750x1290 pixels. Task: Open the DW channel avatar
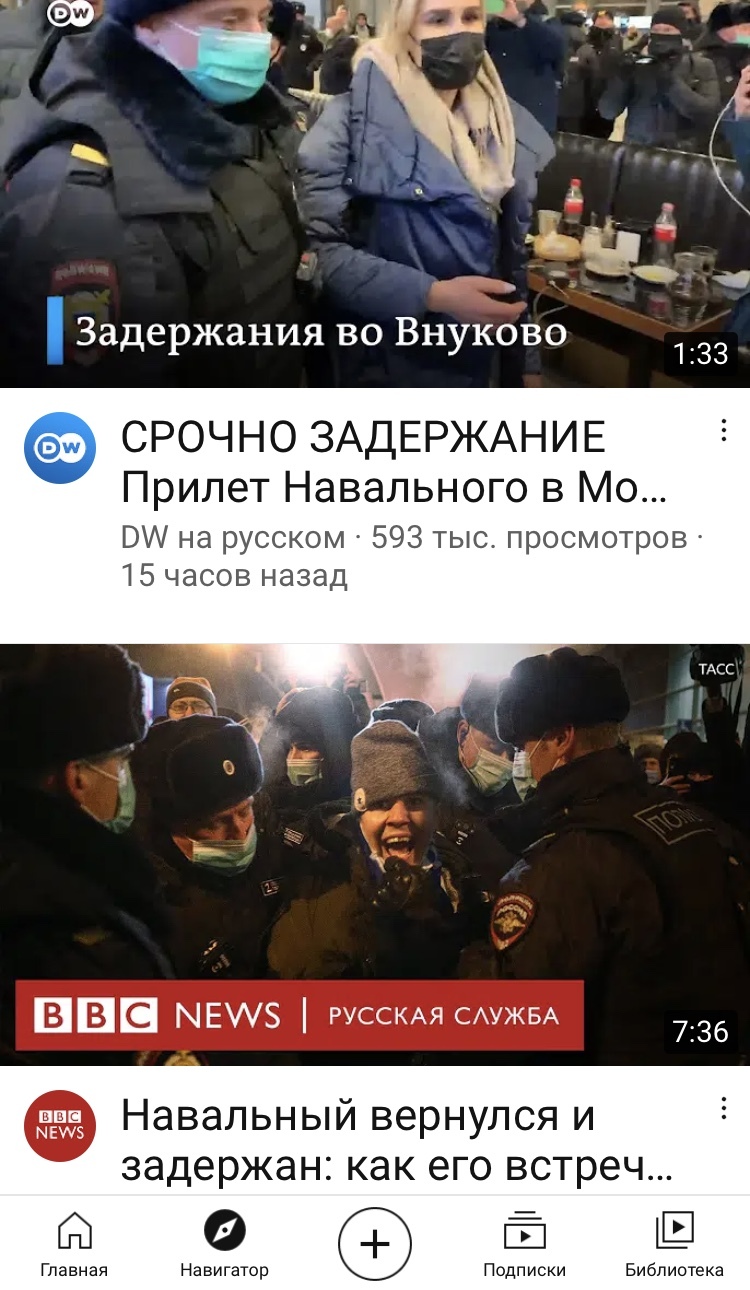click(60, 448)
